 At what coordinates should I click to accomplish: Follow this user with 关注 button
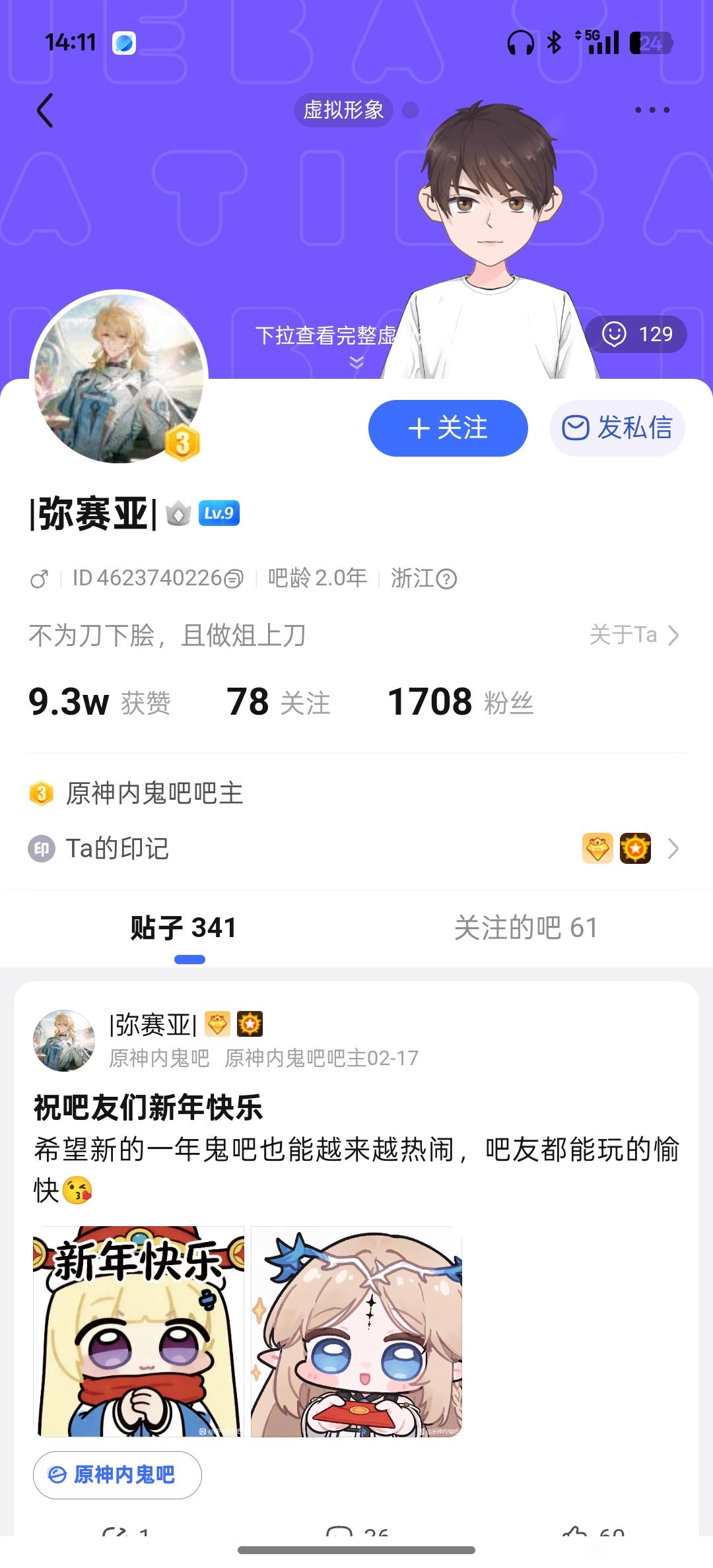pos(448,428)
